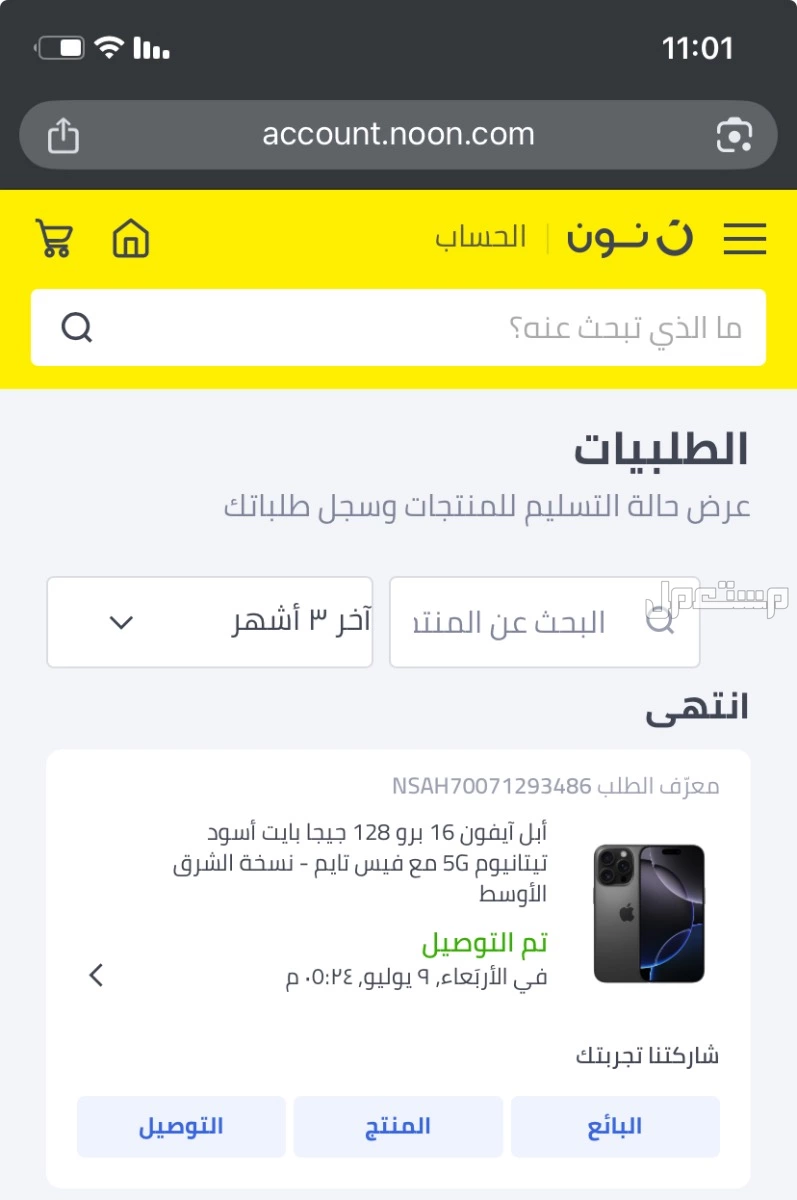Open the iPhone 16 Pro product thumbnail
797x1200 pixels.
tap(648, 912)
